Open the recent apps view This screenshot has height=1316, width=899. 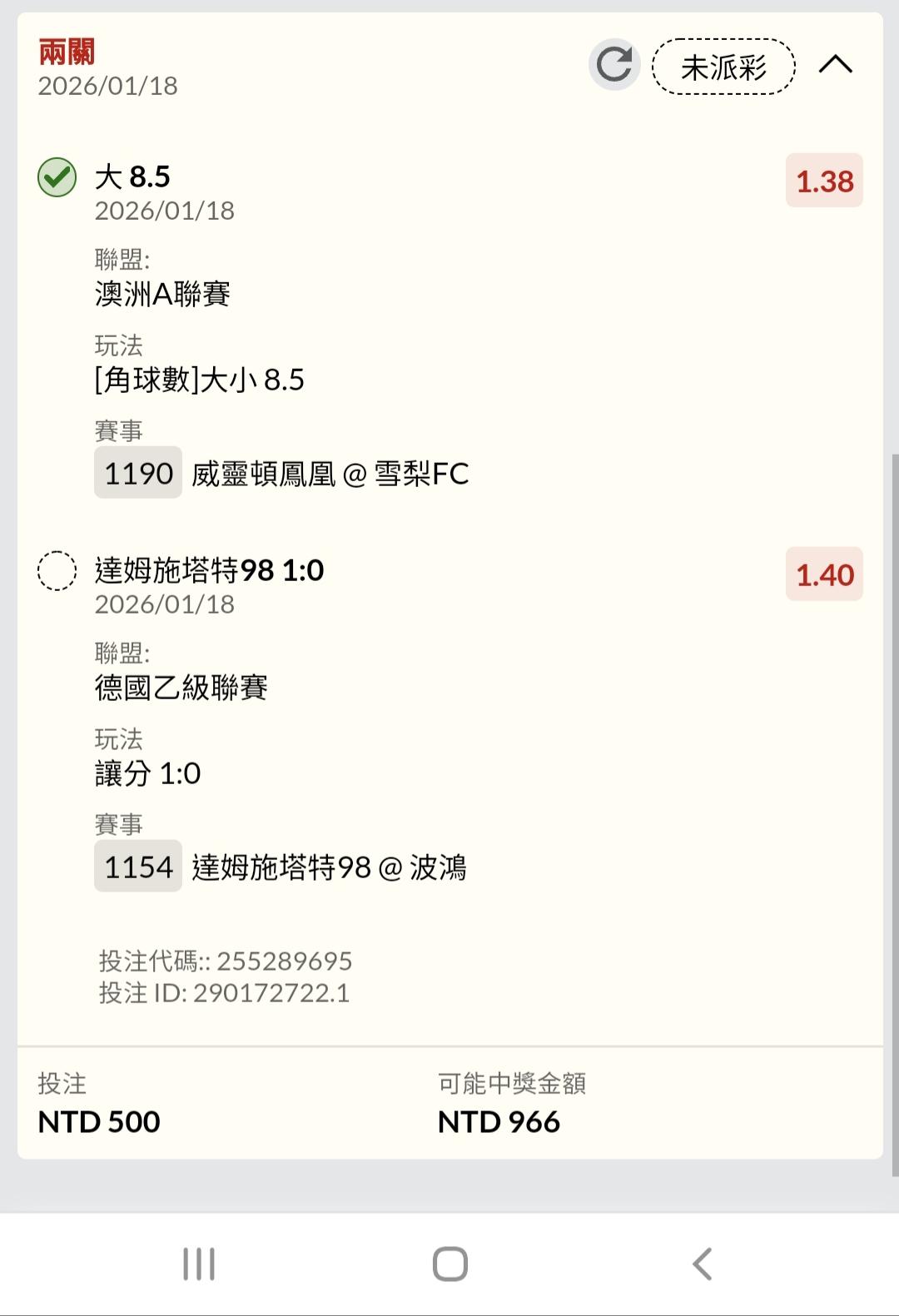199,1264
